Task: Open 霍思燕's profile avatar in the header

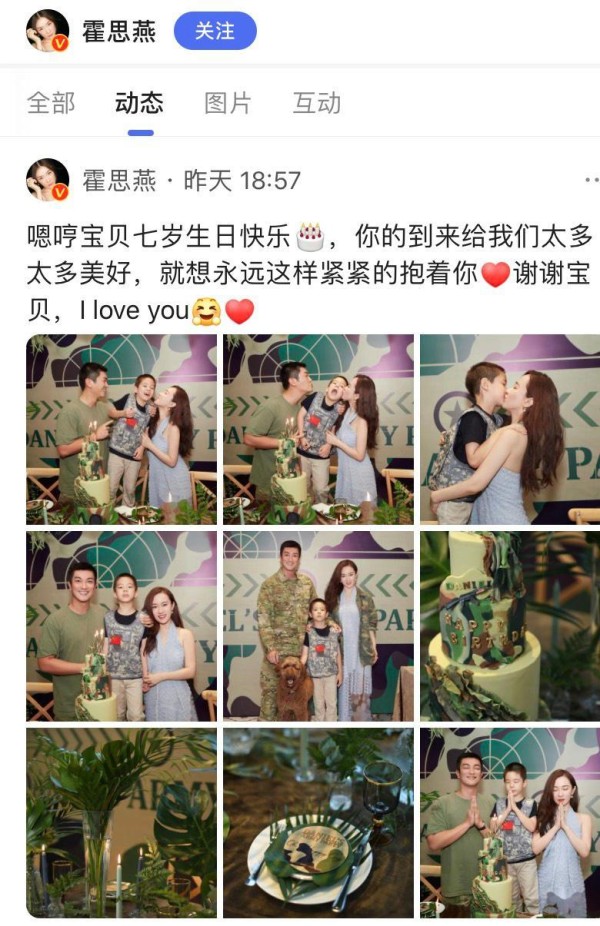Action: pyautogui.click(x=47, y=31)
